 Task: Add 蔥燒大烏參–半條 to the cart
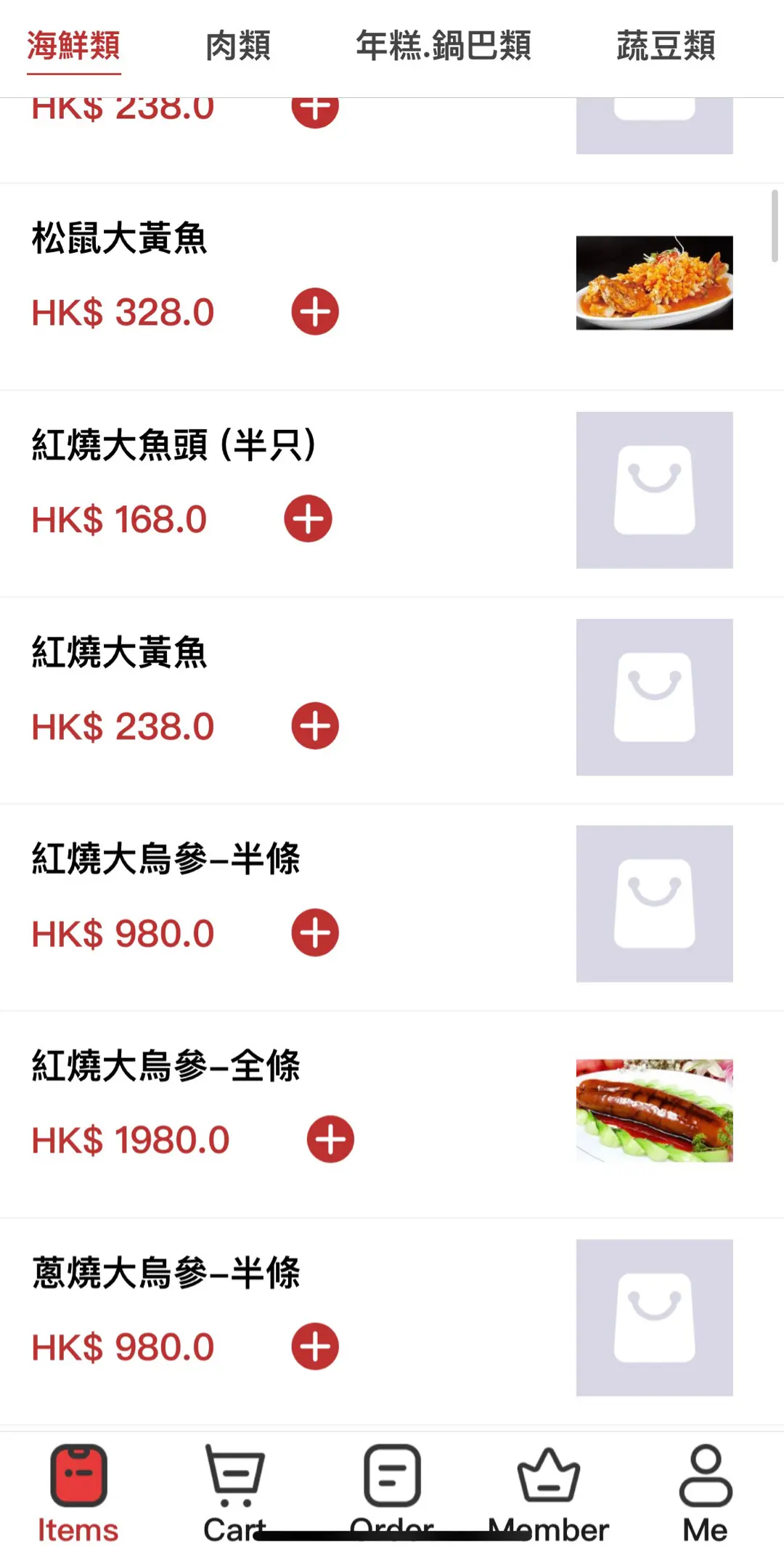tap(315, 1346)
